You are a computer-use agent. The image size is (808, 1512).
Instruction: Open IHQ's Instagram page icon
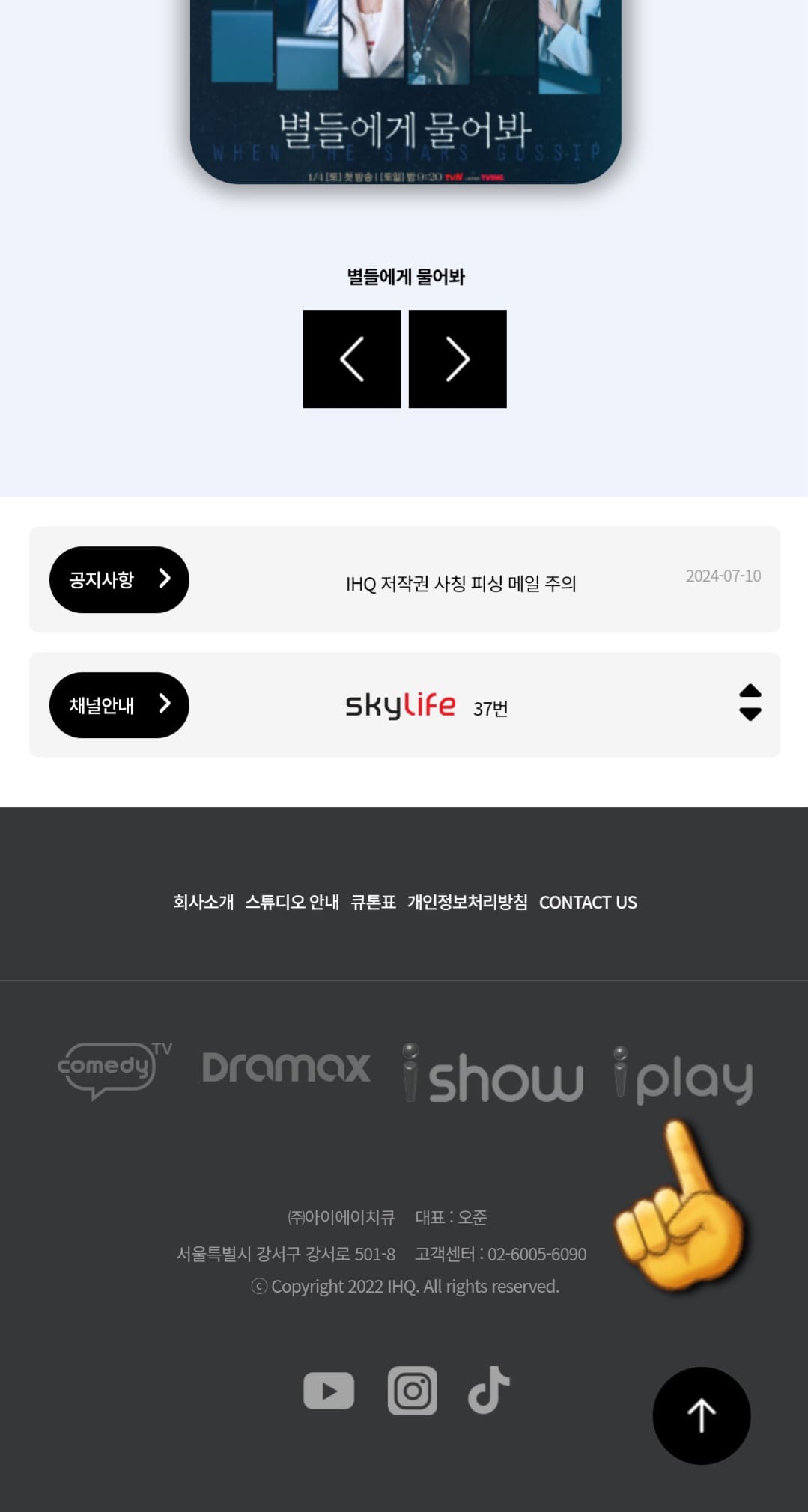(413, 1388)
